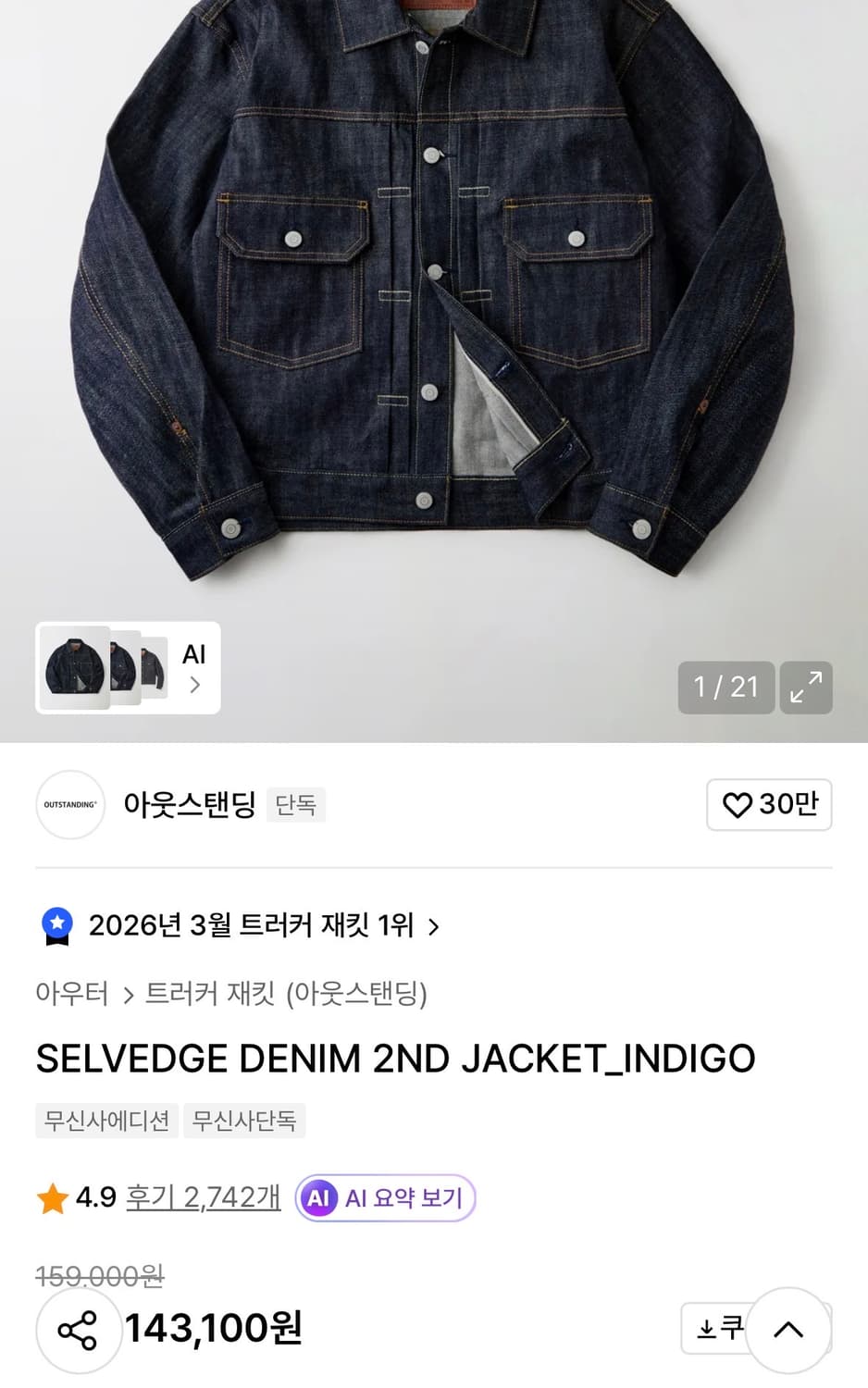Tap the OUTSTANDING brand logo circle

[70, 805]
